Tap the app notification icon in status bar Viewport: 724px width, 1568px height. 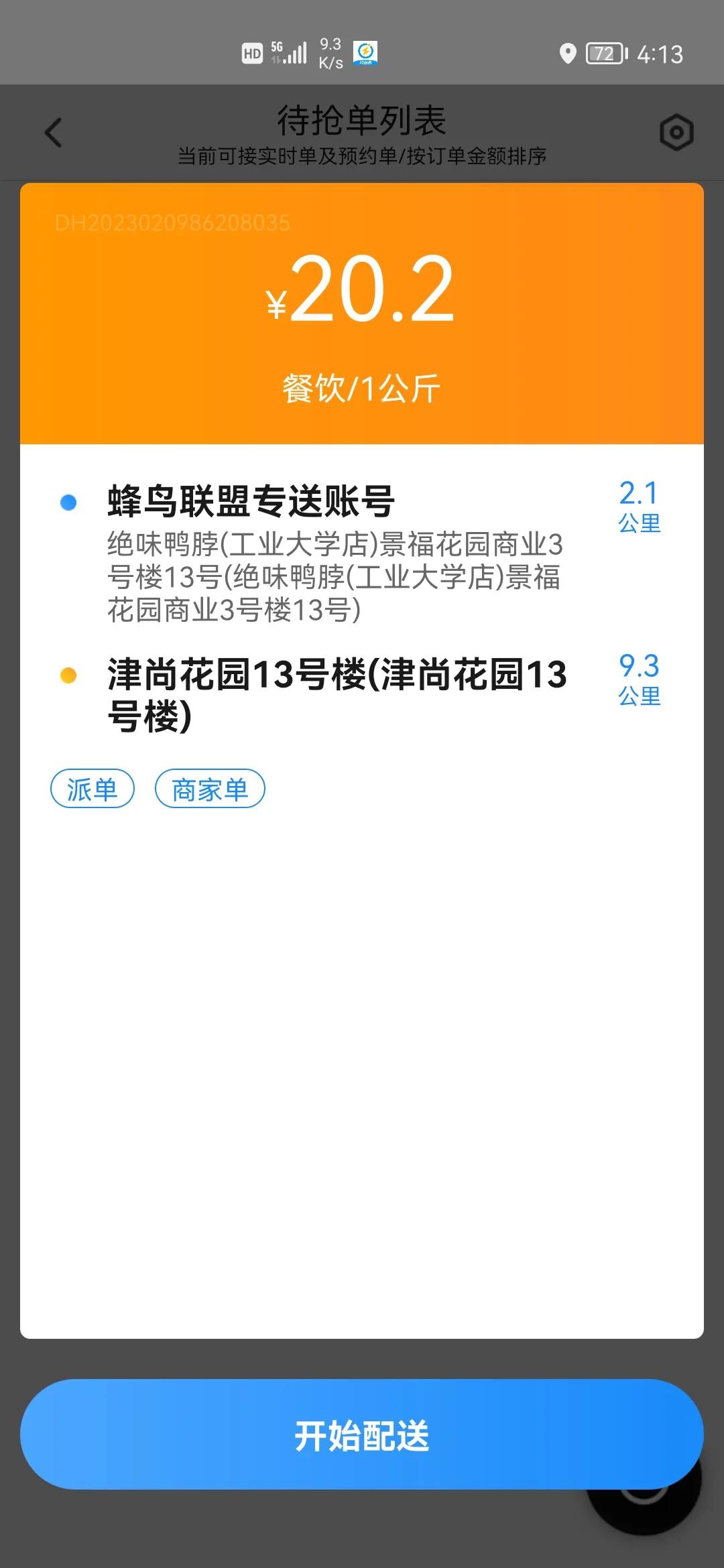364,53
